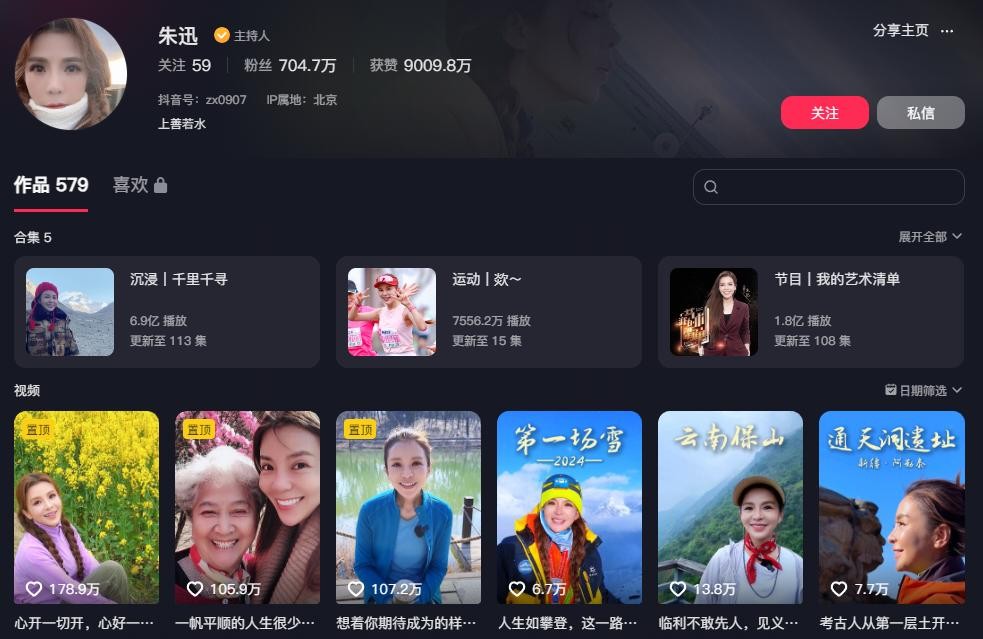Send a private message via 私信
The image size is (983, 639).
(920, 113)
